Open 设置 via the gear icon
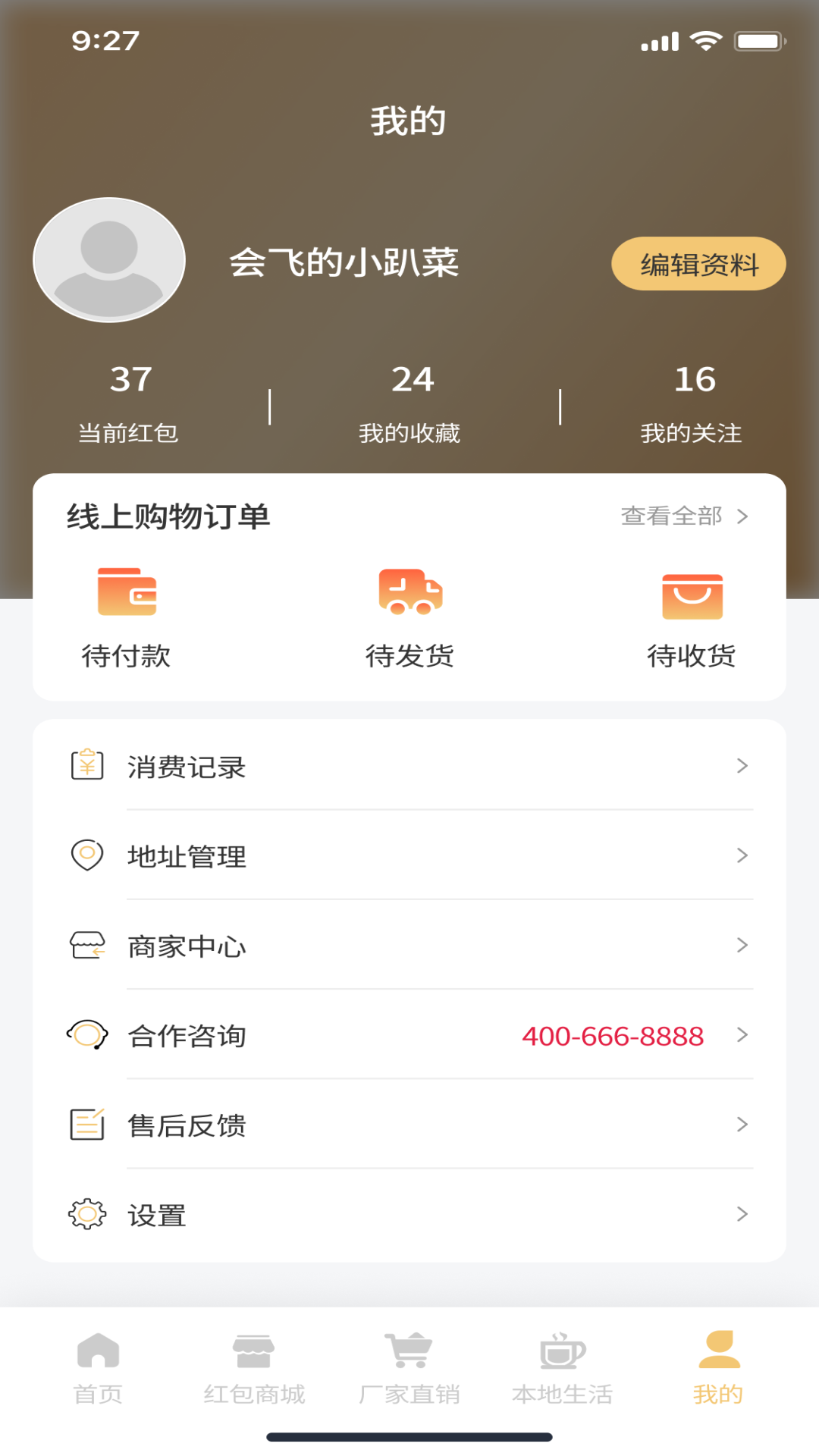This screenshot has width=819, height=1456. pos(87,1214)
